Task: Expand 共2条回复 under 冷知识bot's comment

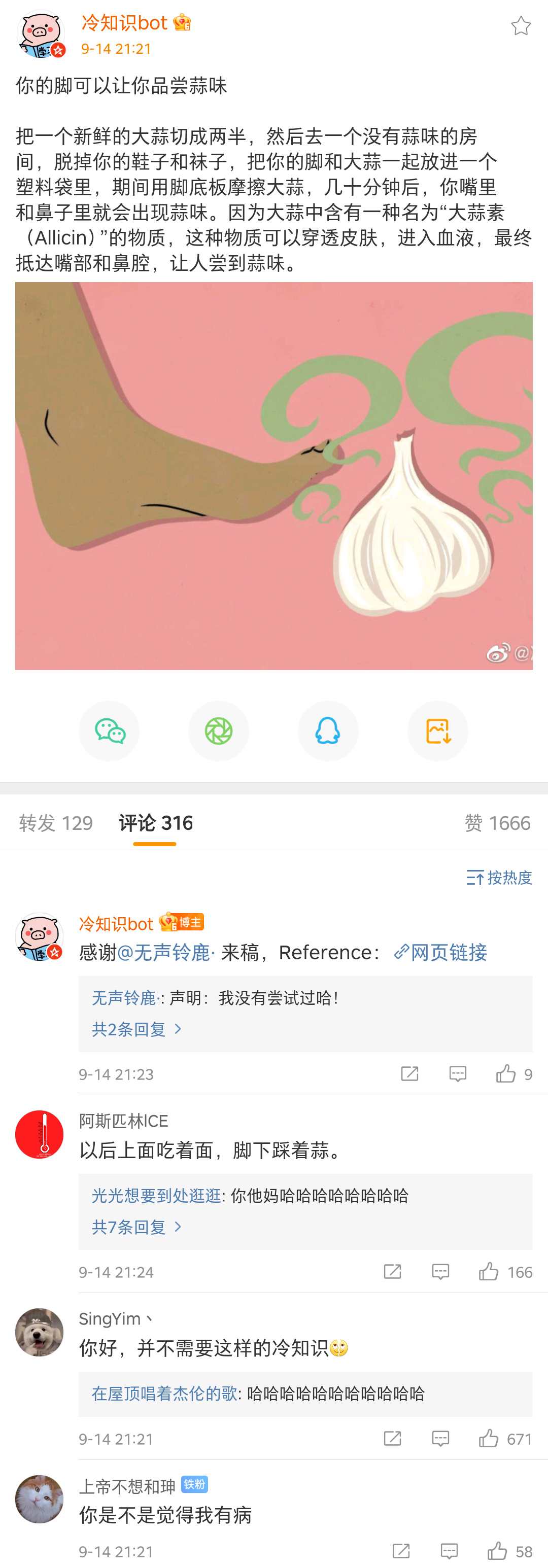Action: click(x=136, y=1029)
